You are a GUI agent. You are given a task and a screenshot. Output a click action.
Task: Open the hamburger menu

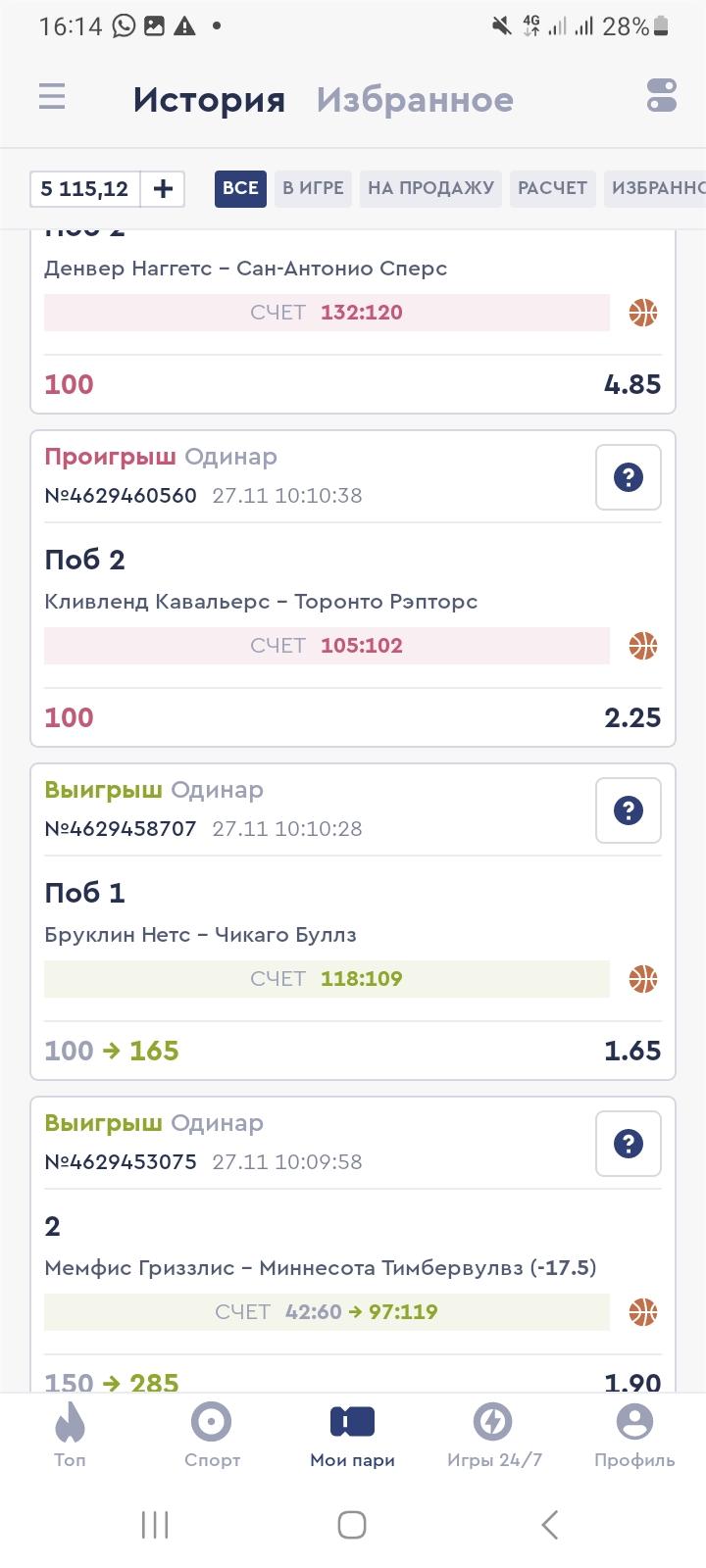[x=52, y=97]
